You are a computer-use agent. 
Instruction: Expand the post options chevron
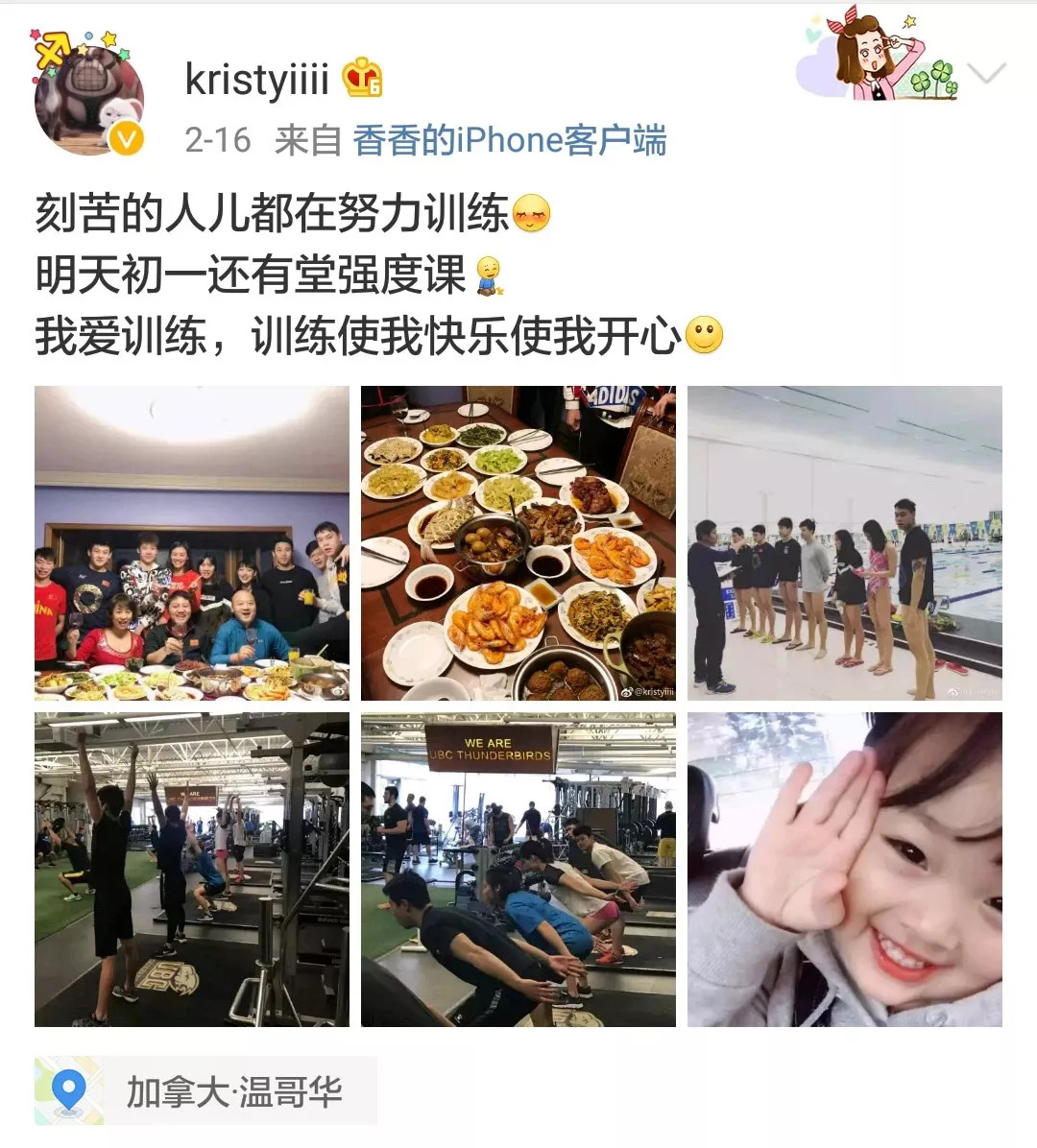click(986, 74)
